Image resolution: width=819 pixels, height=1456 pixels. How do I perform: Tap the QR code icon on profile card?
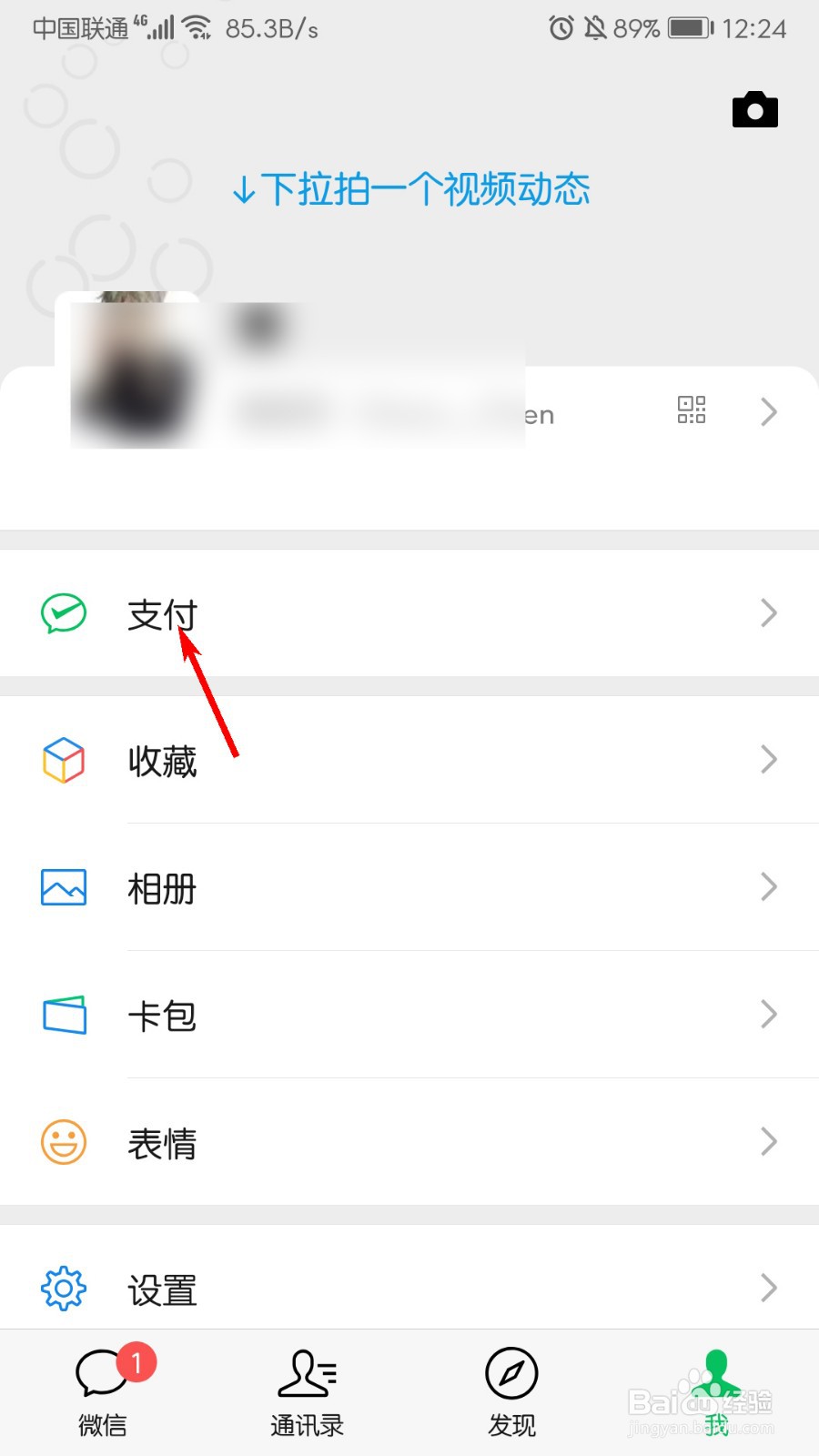coord(691,411)
